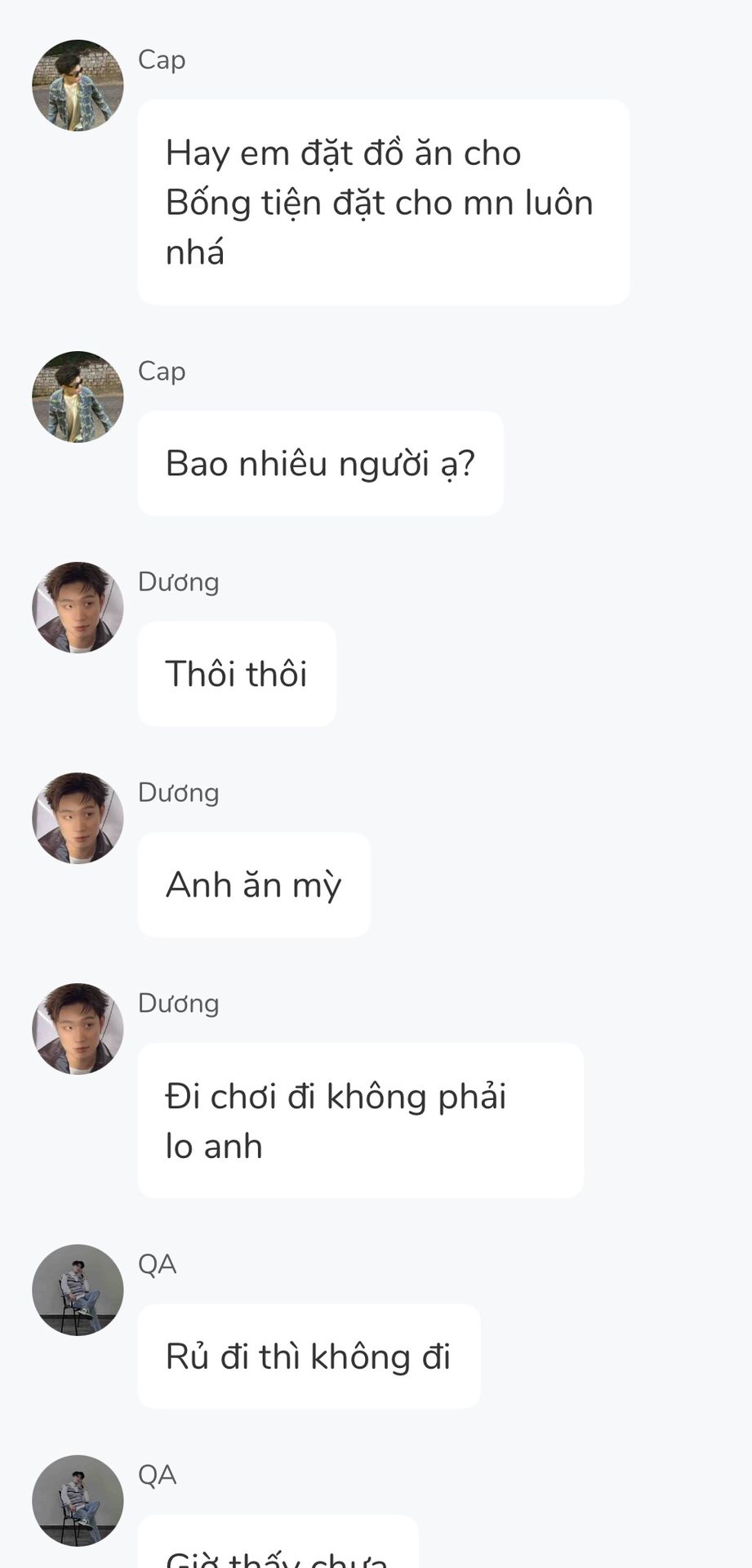
Task: View QA's profile picture beside "Rủ đi thì không đi"
Action: [x=78, y=1290]
